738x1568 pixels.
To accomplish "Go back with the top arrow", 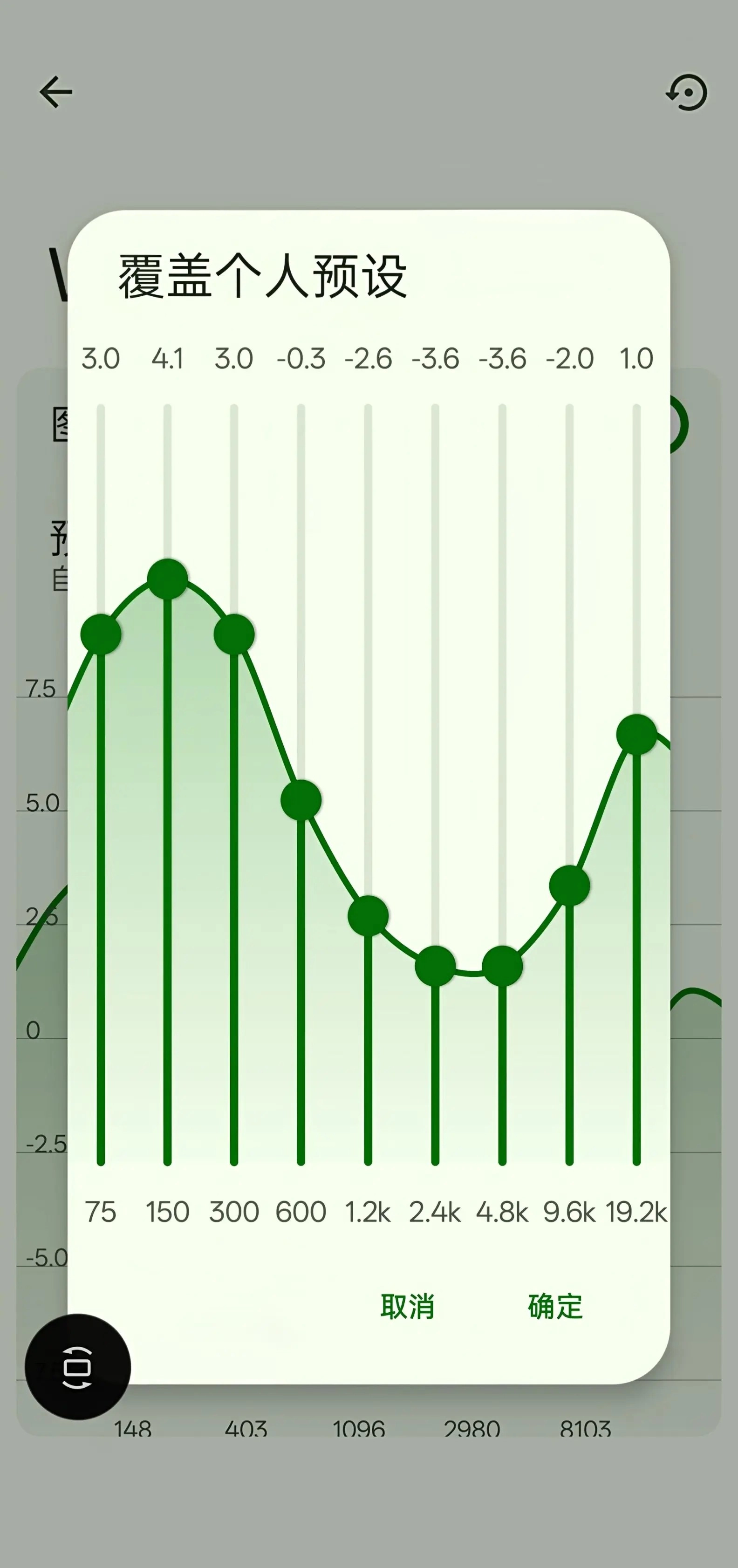I will 56,92.
